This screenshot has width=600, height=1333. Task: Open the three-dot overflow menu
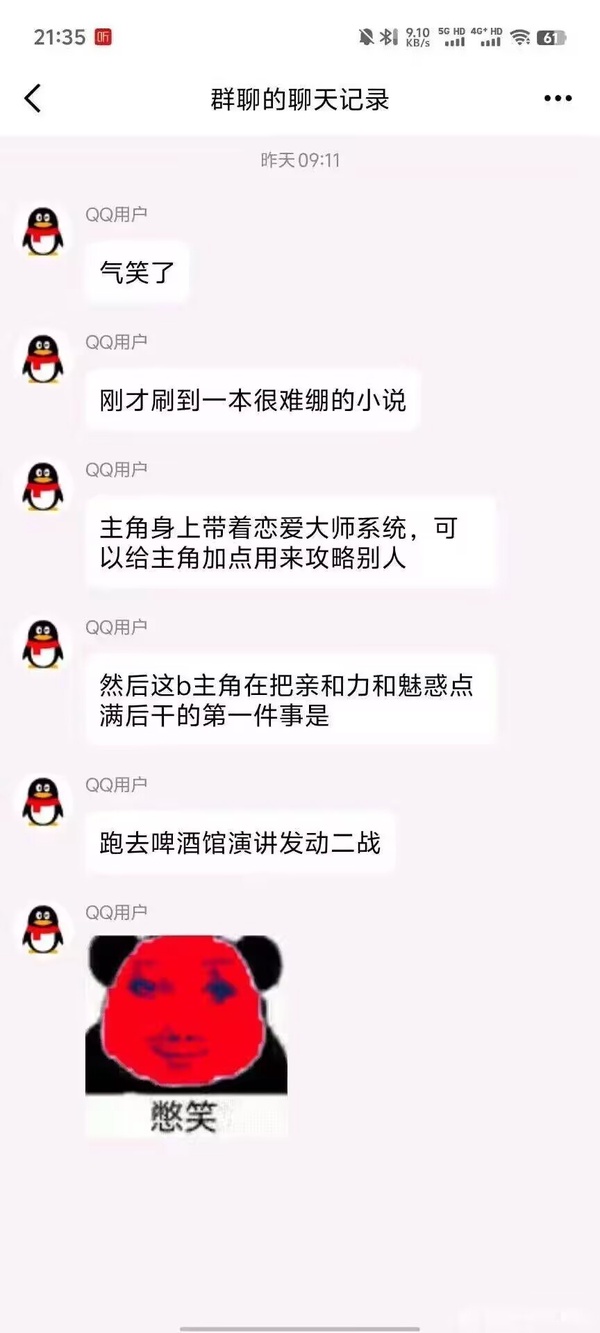tap(558, 98)
